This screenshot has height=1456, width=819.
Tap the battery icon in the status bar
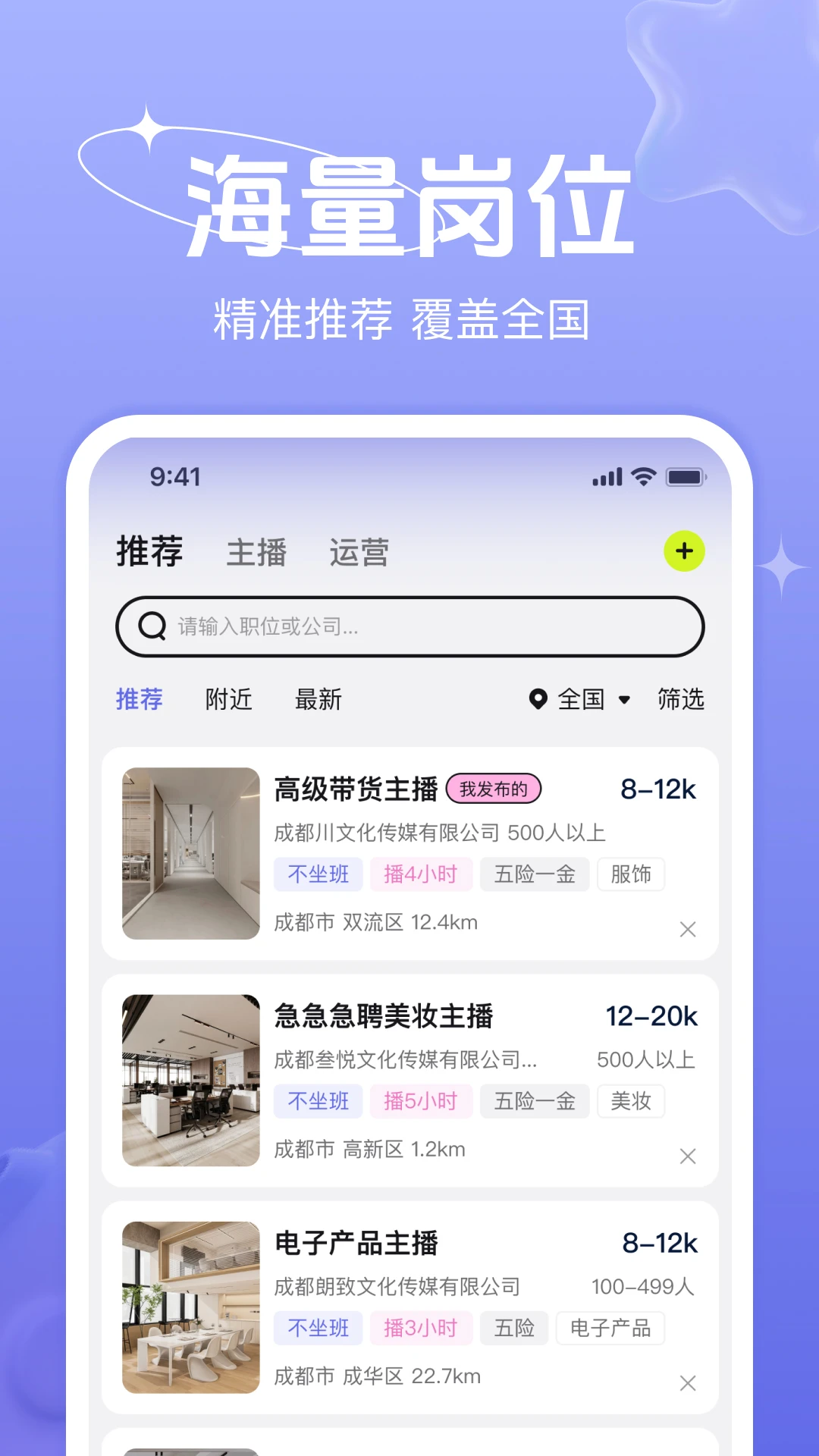[685, 476]
